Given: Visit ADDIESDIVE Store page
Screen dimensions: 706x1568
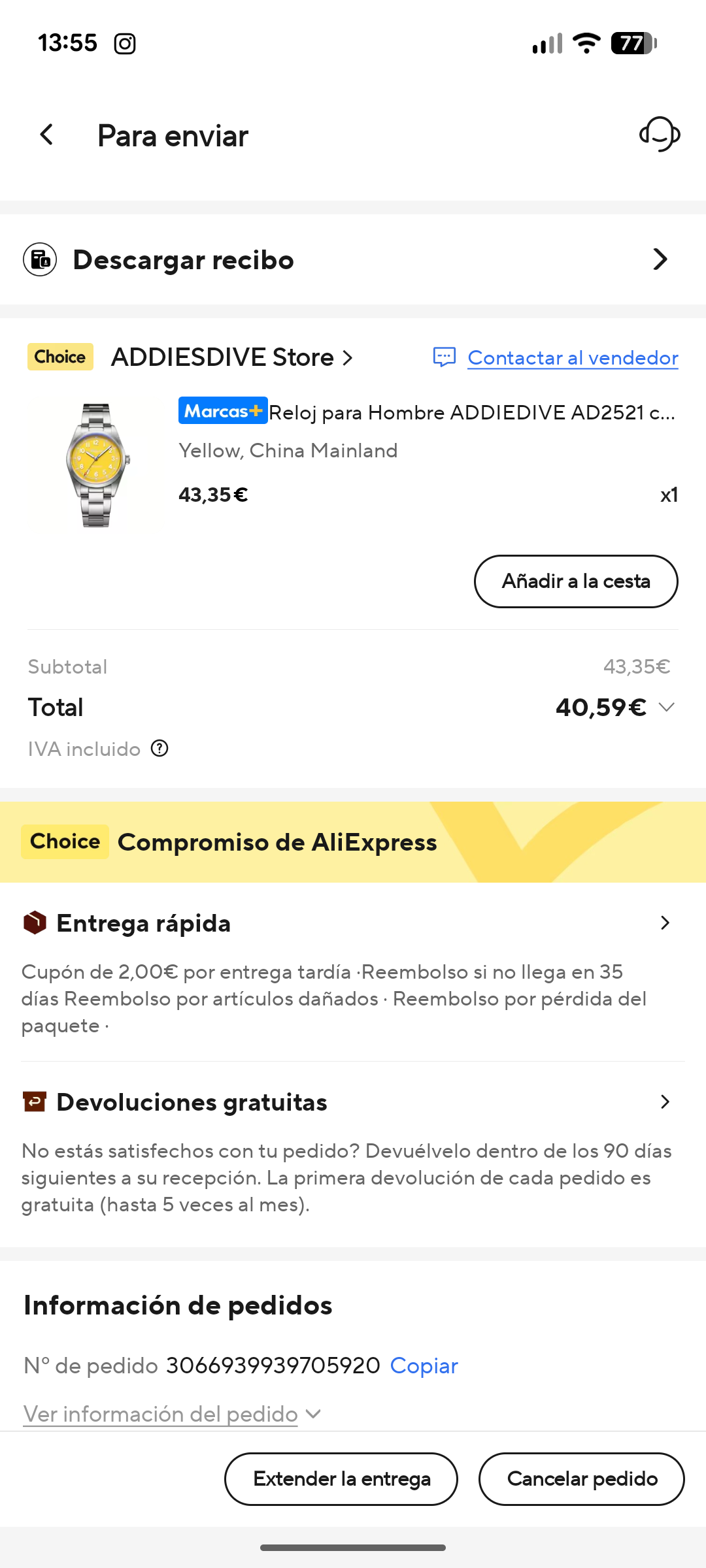Looking at the screenshot, I should (231, 357).
